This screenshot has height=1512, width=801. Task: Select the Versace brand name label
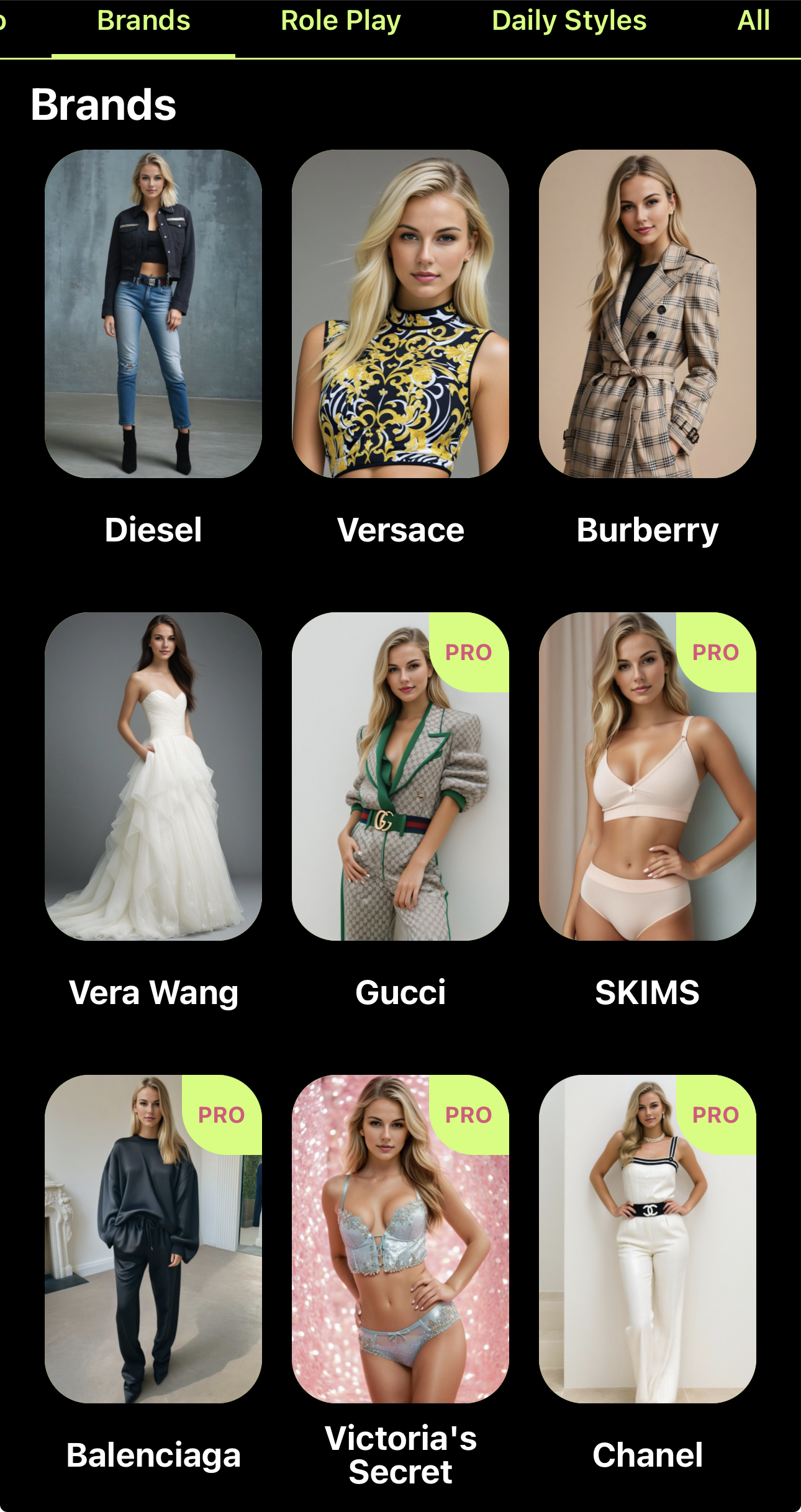coord(400,530)
